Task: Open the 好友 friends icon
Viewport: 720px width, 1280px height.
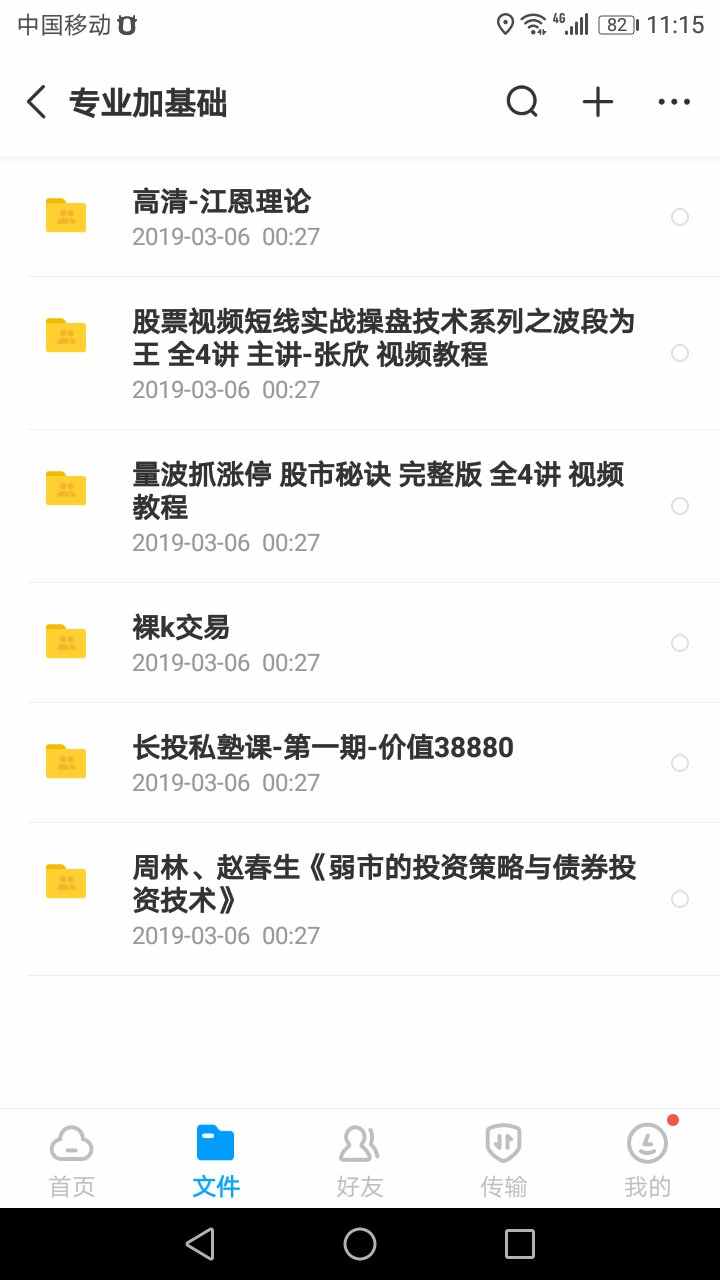Action: [x=359, y=1142]
